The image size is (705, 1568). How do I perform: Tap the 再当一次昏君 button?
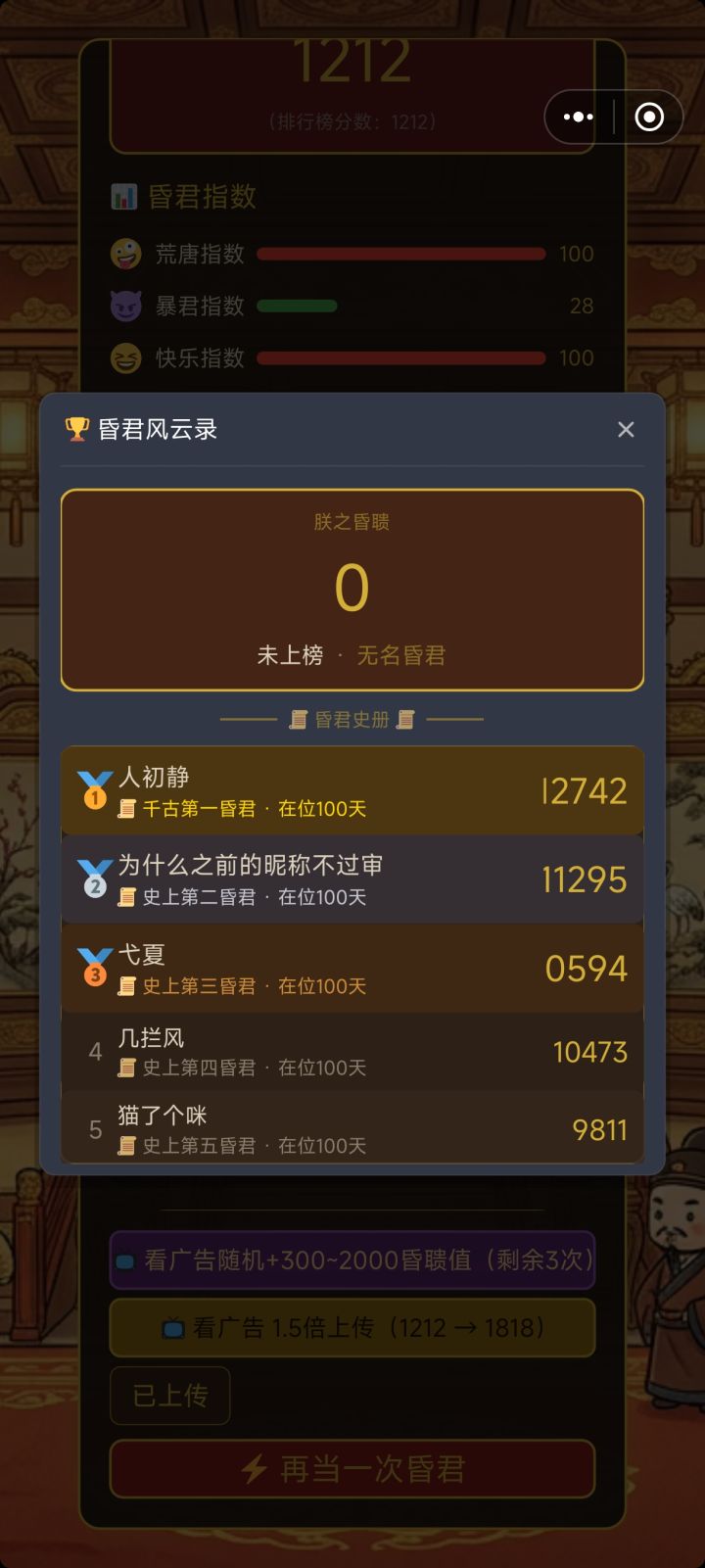point(352,1469)
